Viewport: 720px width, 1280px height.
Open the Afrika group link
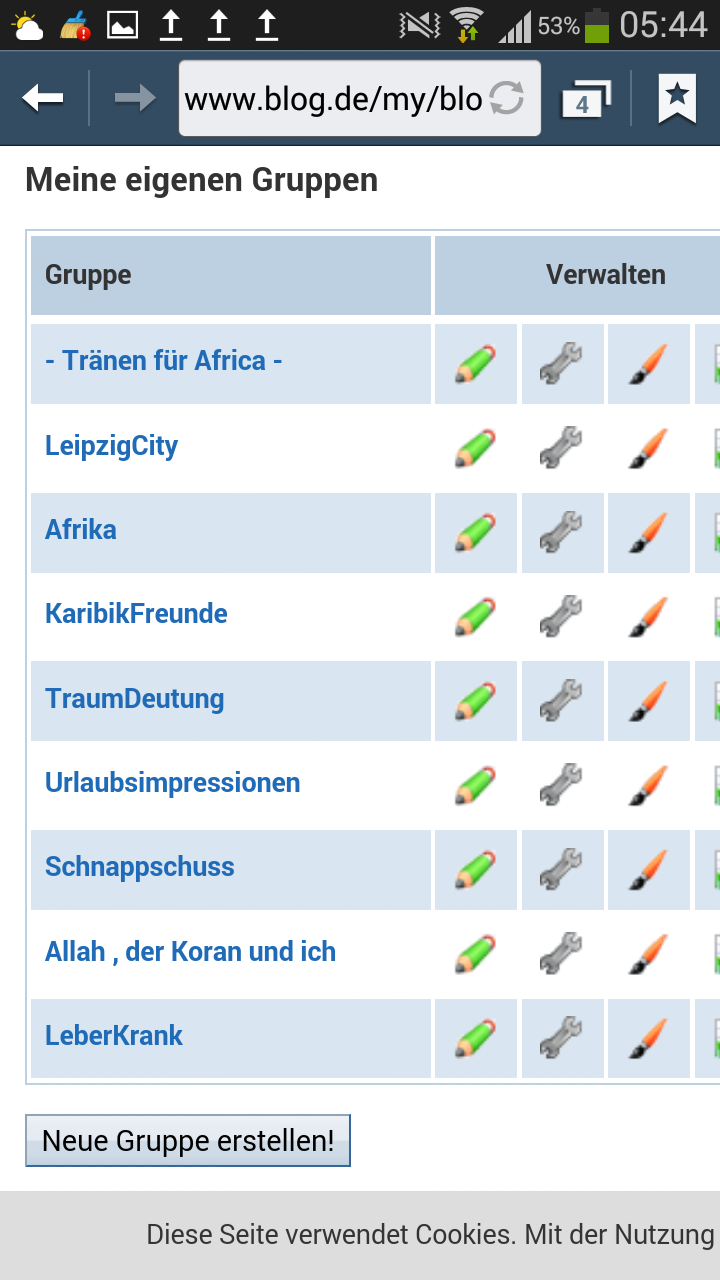tap(81, 529)
